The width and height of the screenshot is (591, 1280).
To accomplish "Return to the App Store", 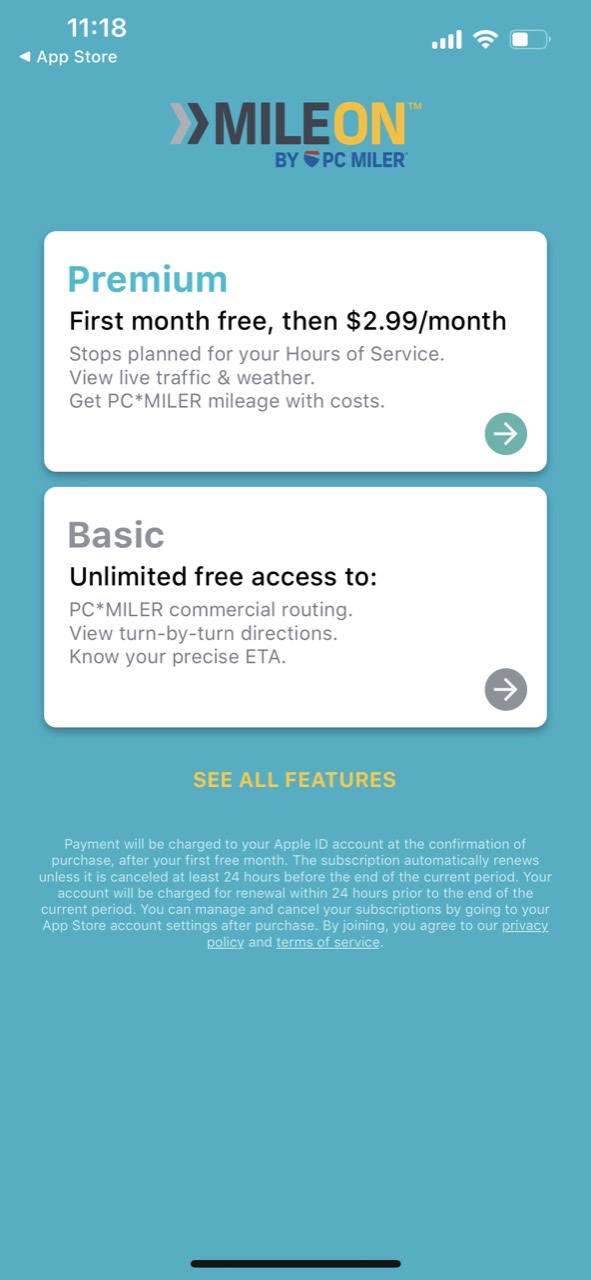I will point(67,57).
